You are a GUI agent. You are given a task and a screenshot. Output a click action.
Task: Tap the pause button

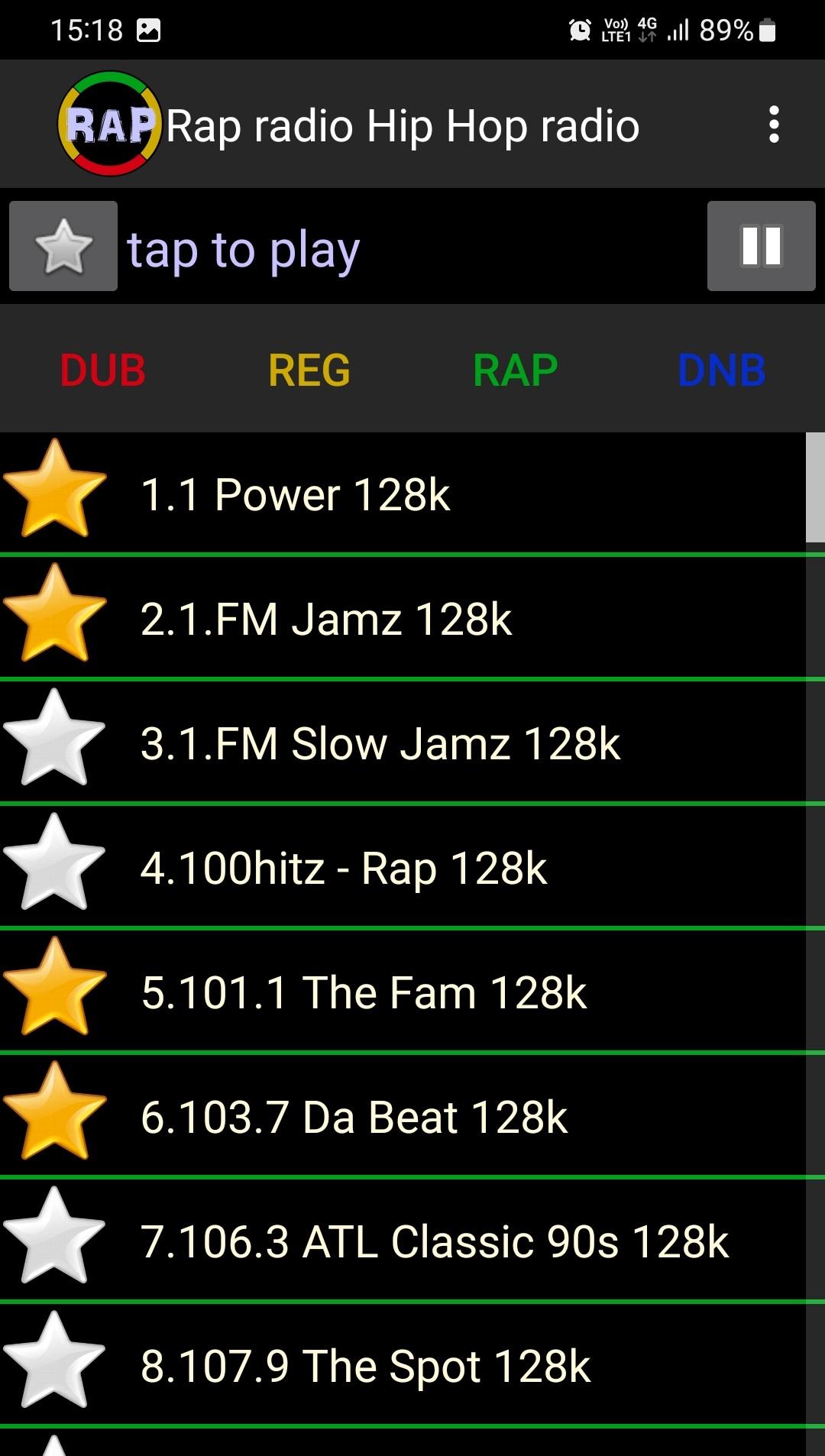(x=761, y=246)
